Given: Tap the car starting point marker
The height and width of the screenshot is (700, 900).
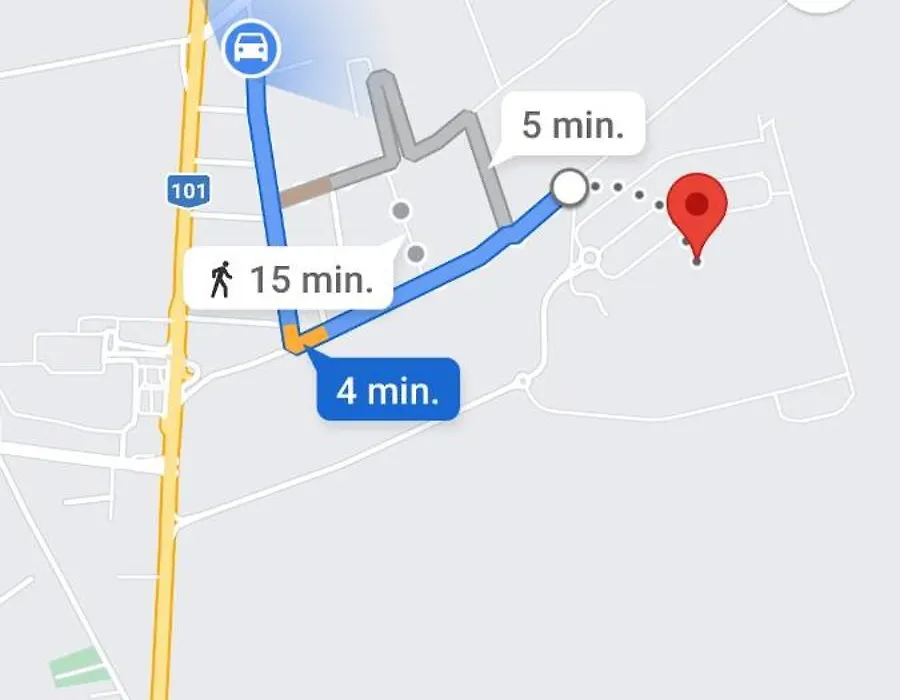Looking at the screenshot, I should click(251, 49).
